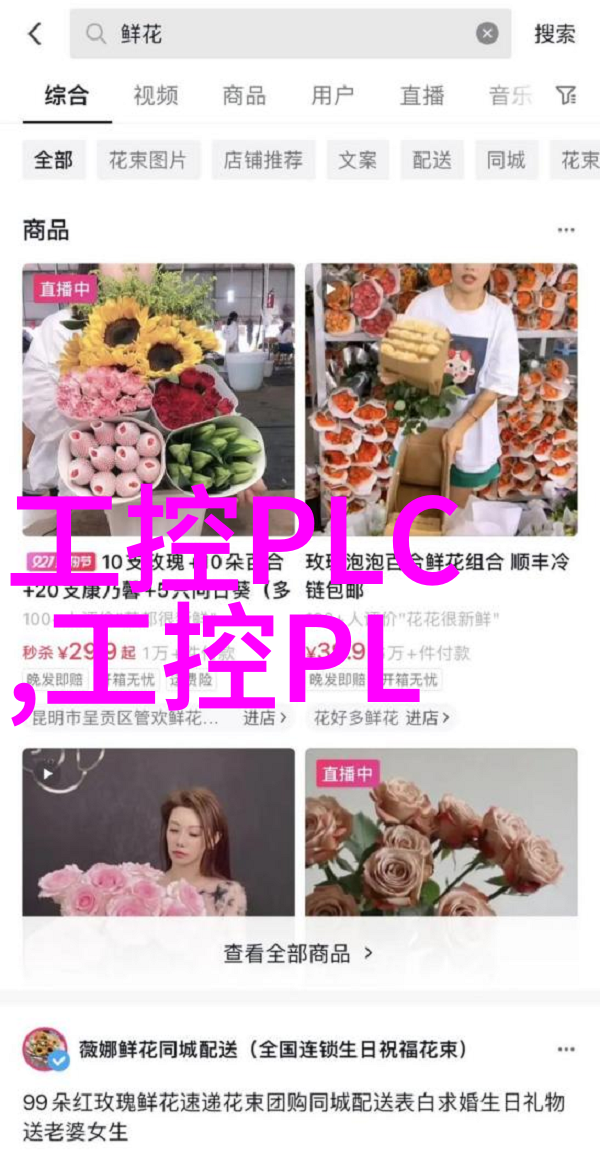Tap the 鲜花 search field
Viewport: 600px width, 1168px height.
[280, 34]
